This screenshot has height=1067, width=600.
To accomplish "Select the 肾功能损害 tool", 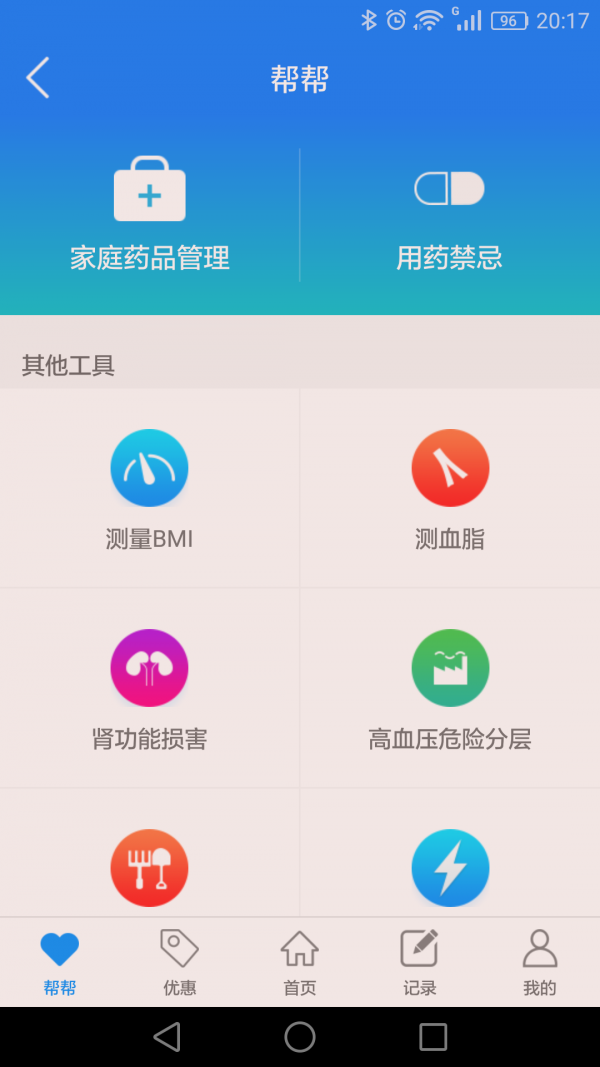I will coord(149,690).
